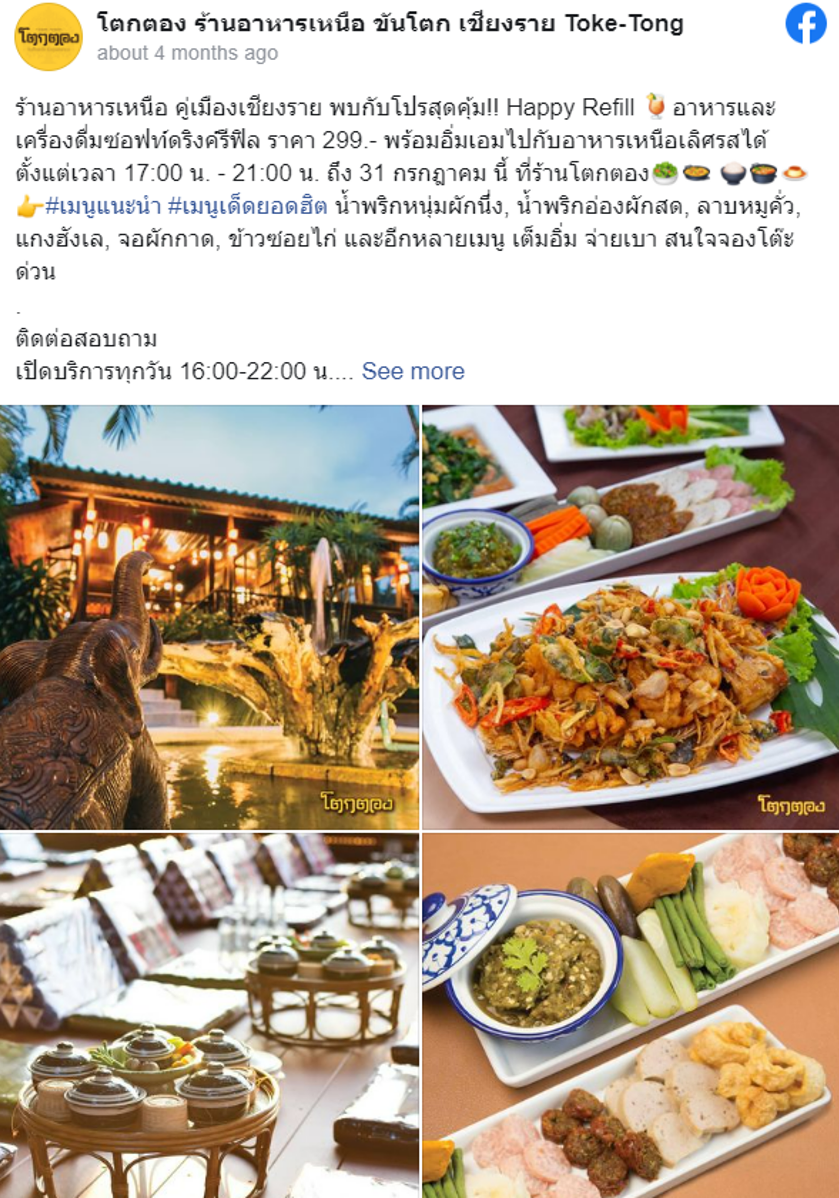
Task: Click the green salad emoji in the post text
Action: click(667, 172)
